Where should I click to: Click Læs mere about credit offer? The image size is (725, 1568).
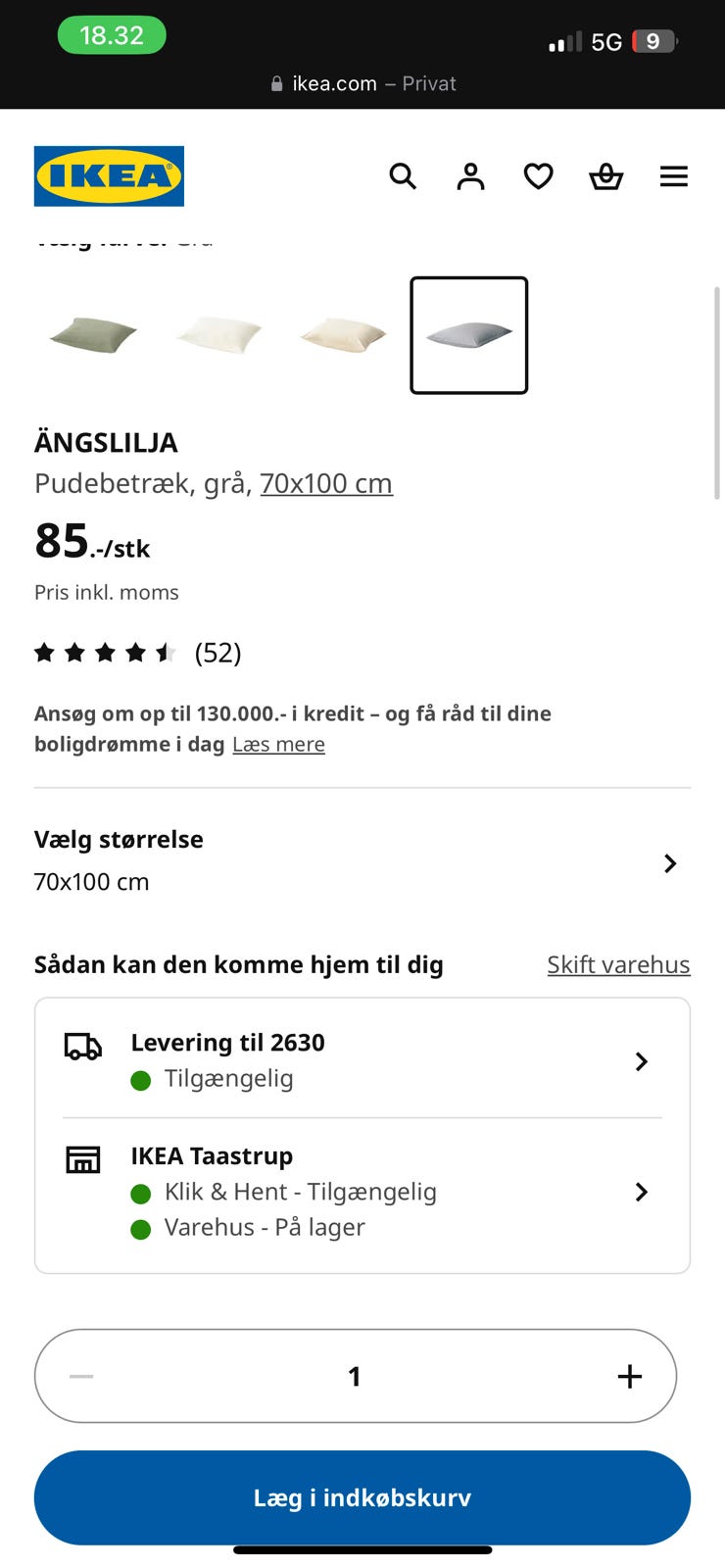[278, 744]
